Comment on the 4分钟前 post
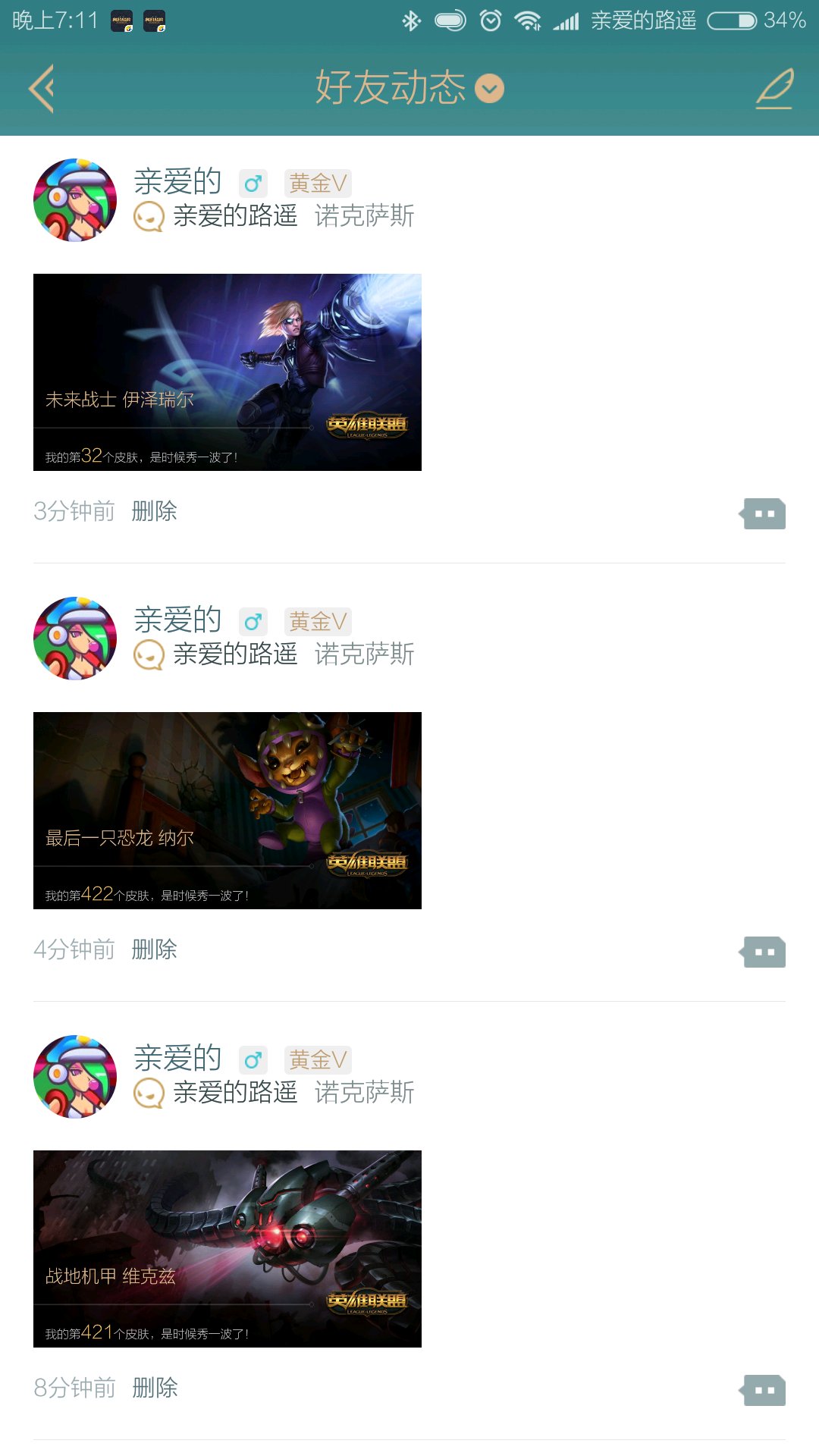 [x=763, y=952]
